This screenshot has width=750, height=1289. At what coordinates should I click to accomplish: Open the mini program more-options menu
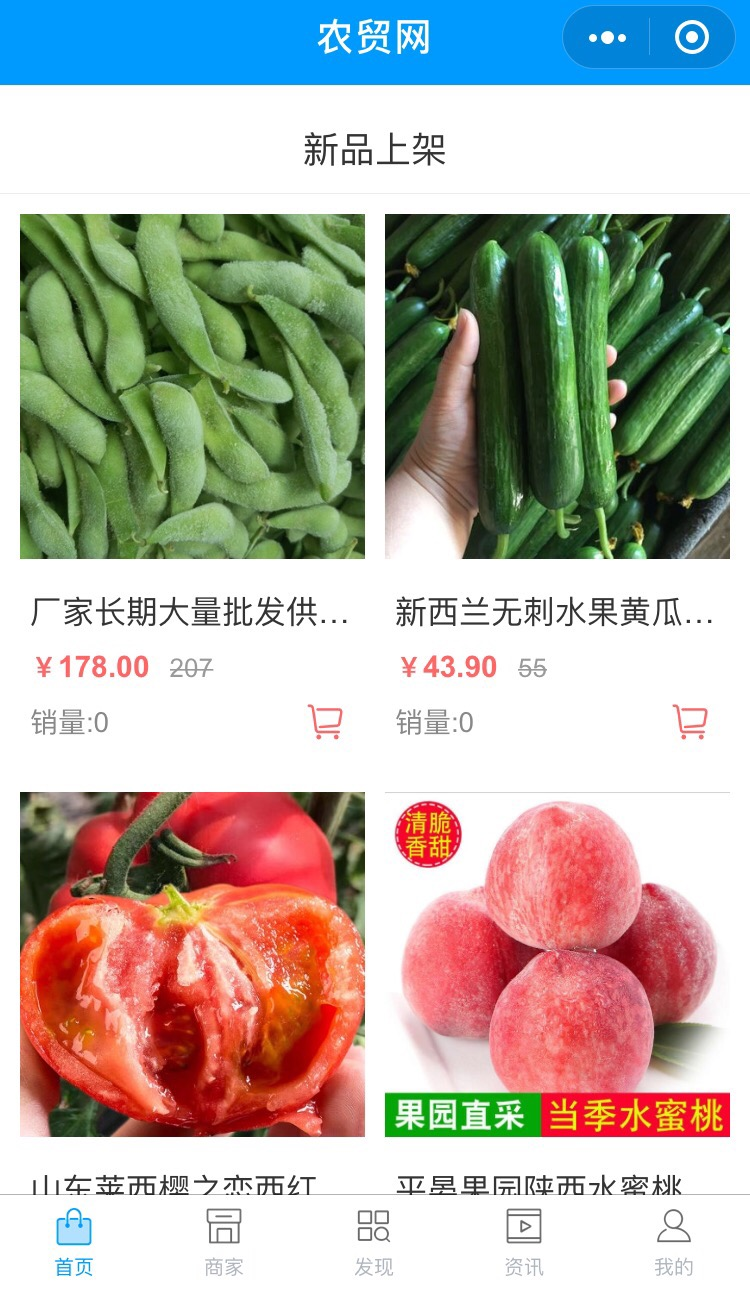click(607, 38)
